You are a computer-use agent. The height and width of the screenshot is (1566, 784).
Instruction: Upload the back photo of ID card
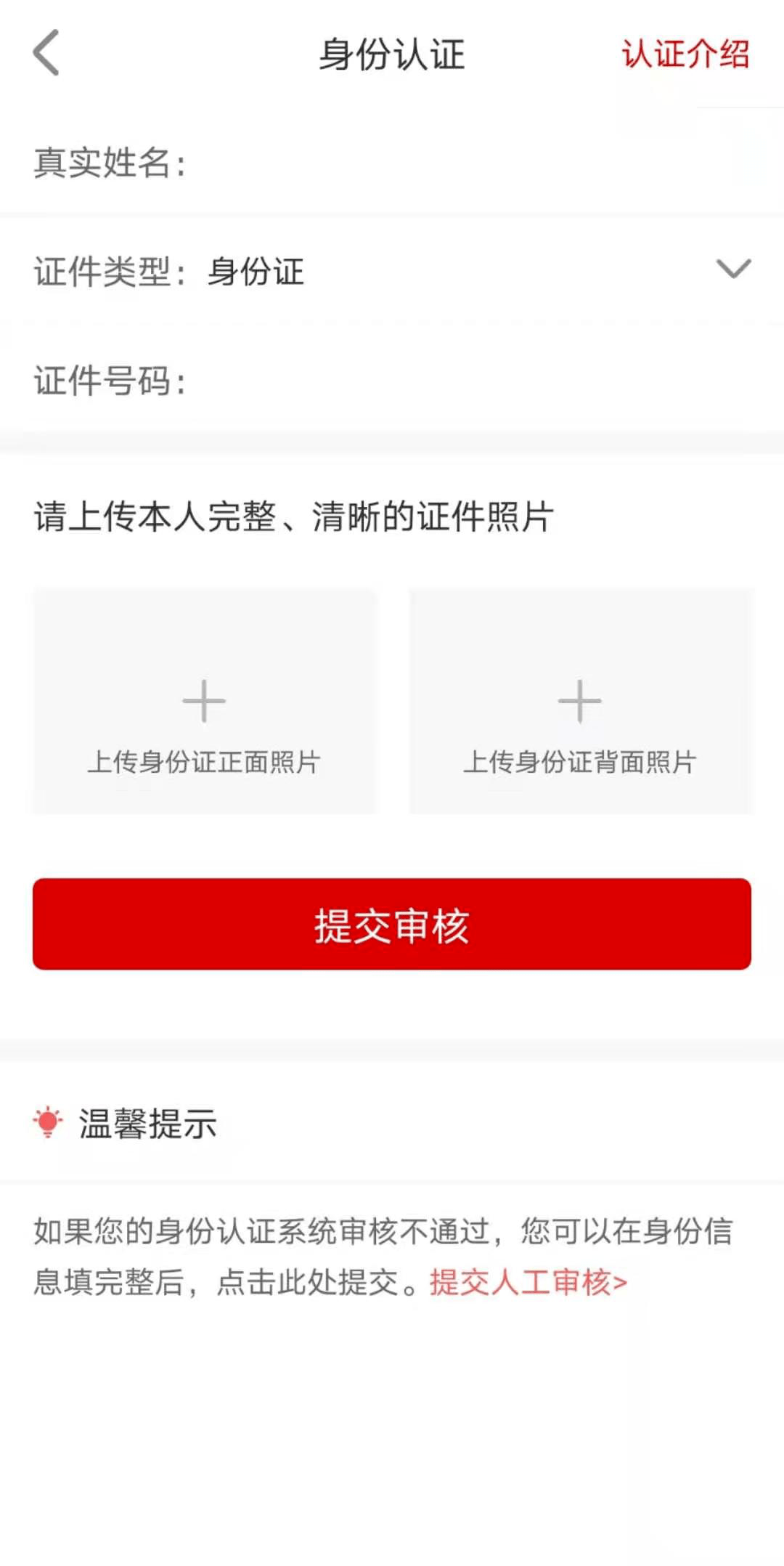click(580, 702)
